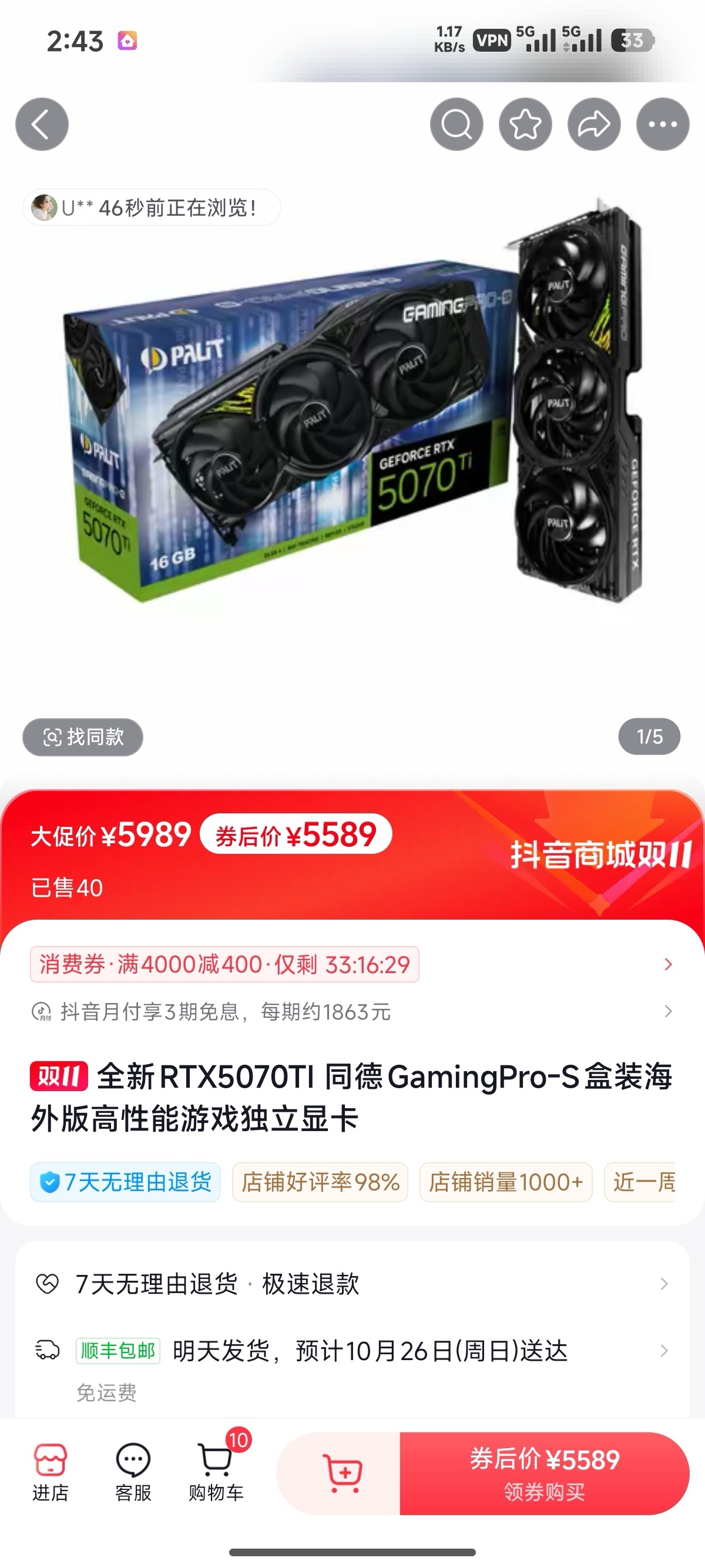The height and width of the screenshot is (1568, 705).
Task: Tap the 店铺销量1000+ chip
Action: pyautogui.click(x=505, y=1182)
